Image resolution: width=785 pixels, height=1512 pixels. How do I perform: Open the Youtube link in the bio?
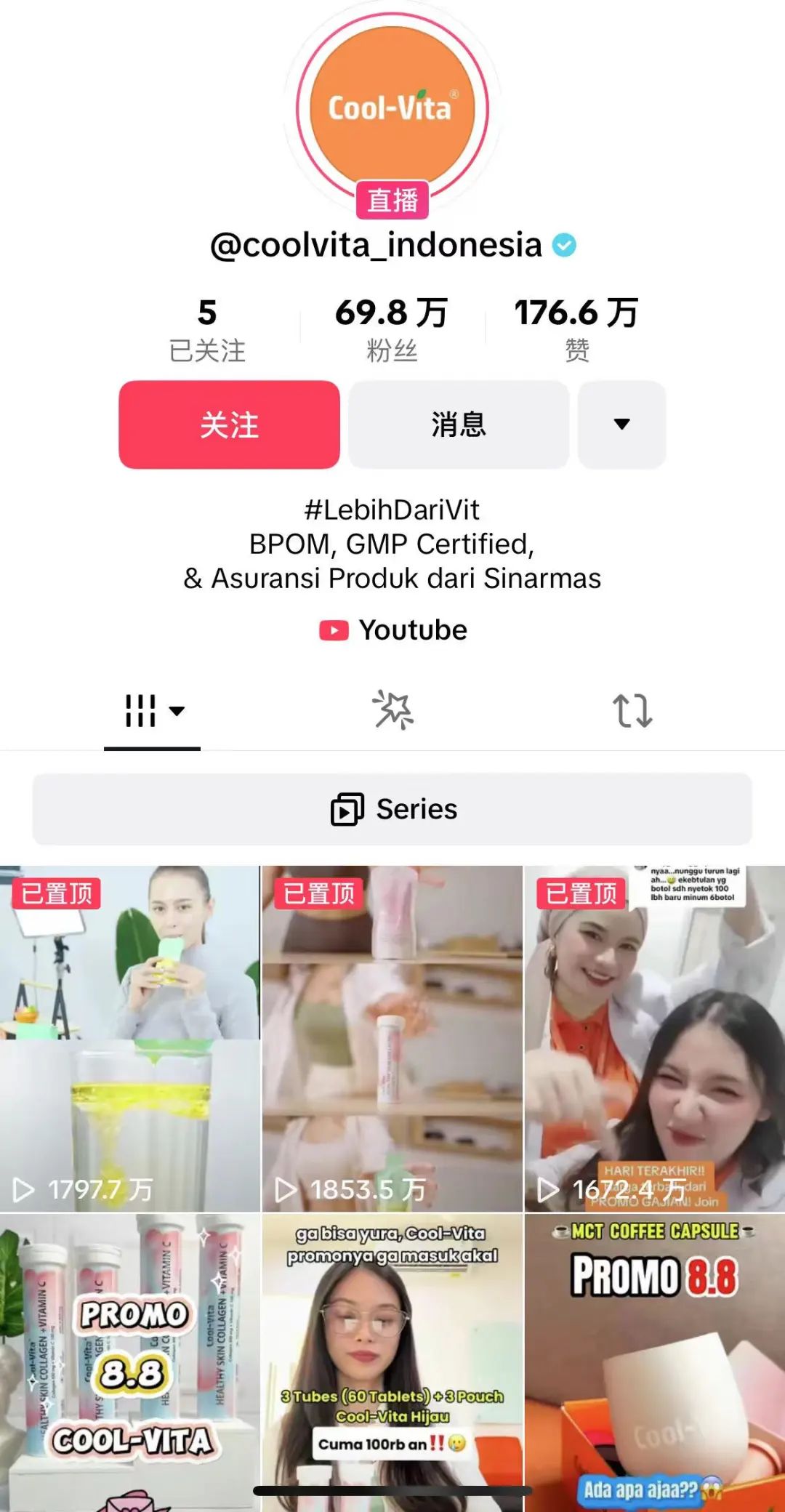(393, 630)
